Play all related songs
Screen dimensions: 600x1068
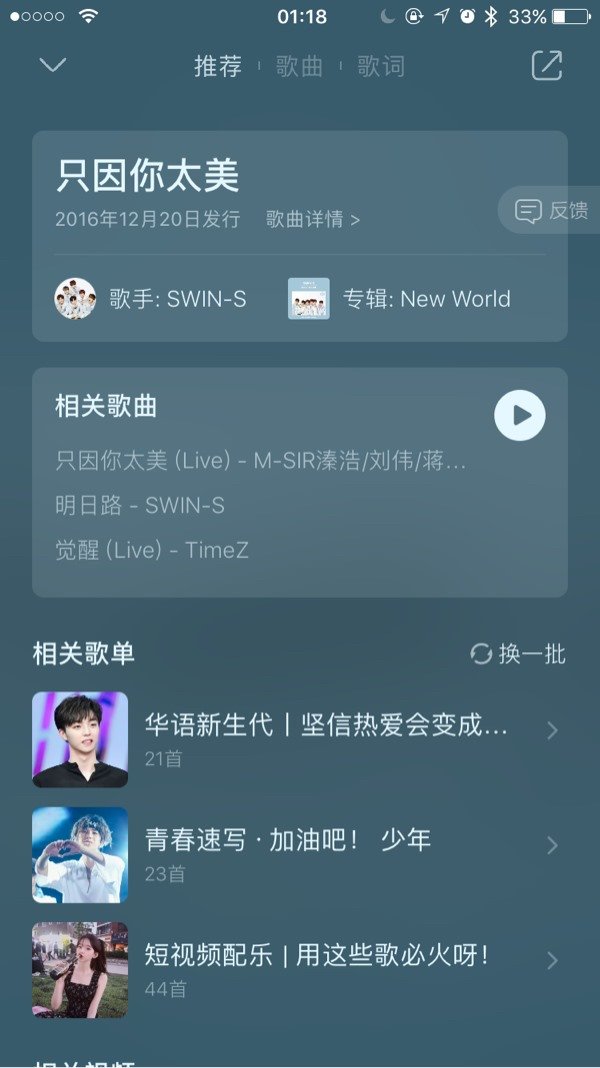point(520,415)
